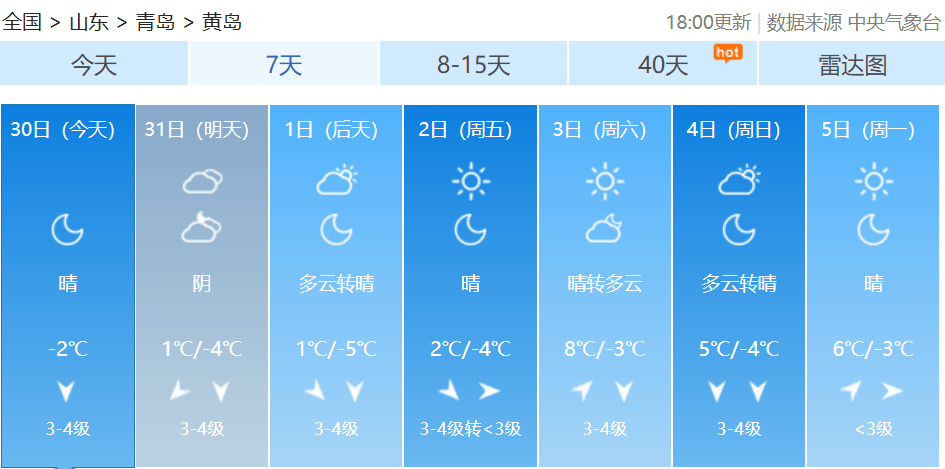Select the 30日 (今天) forecast card
The height and width of the screenshot is (469, 945).
coord(67,285)
